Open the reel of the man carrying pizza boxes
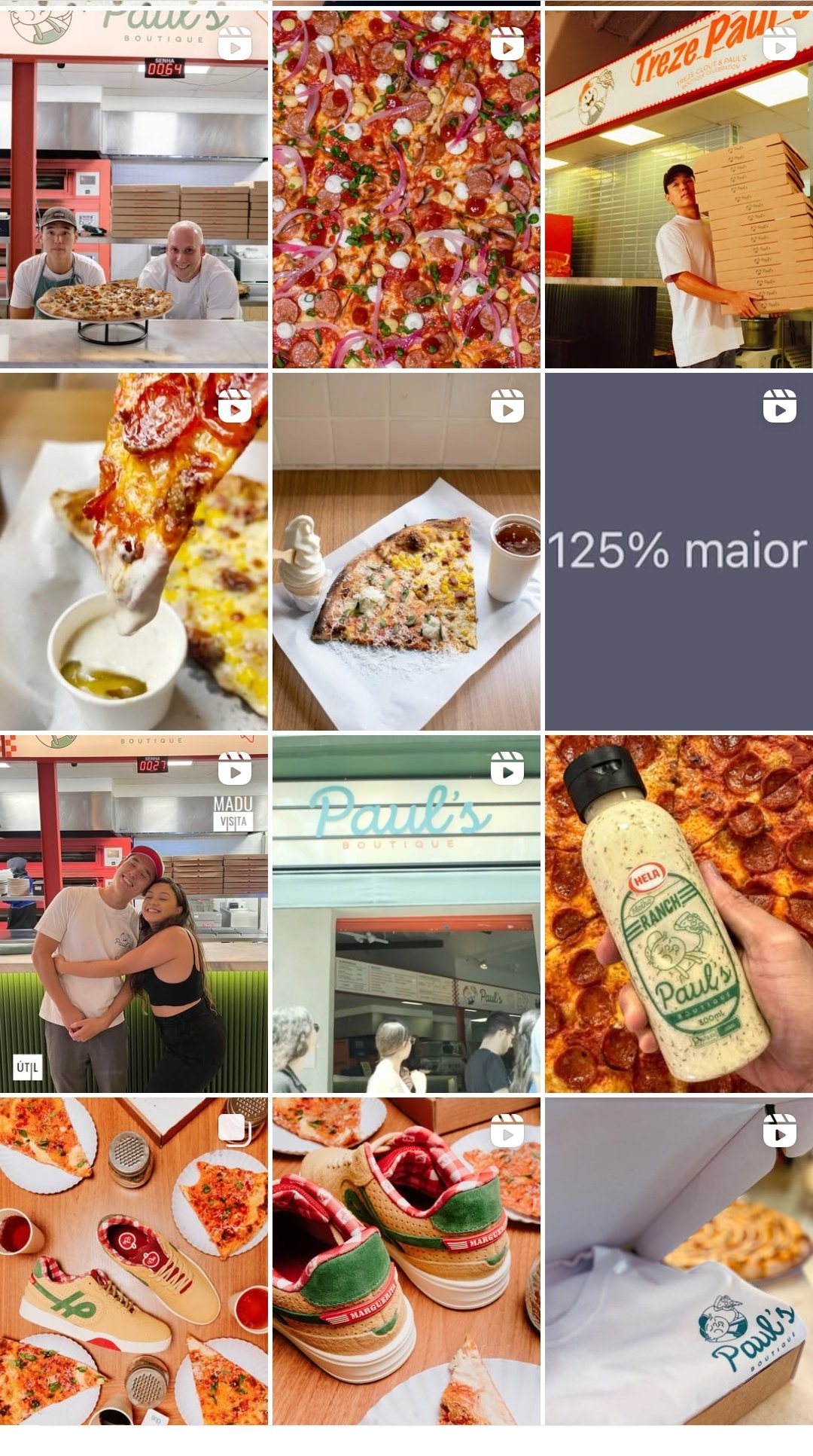The width and height of the screenshot is (813, 1456). coord(678,188)
